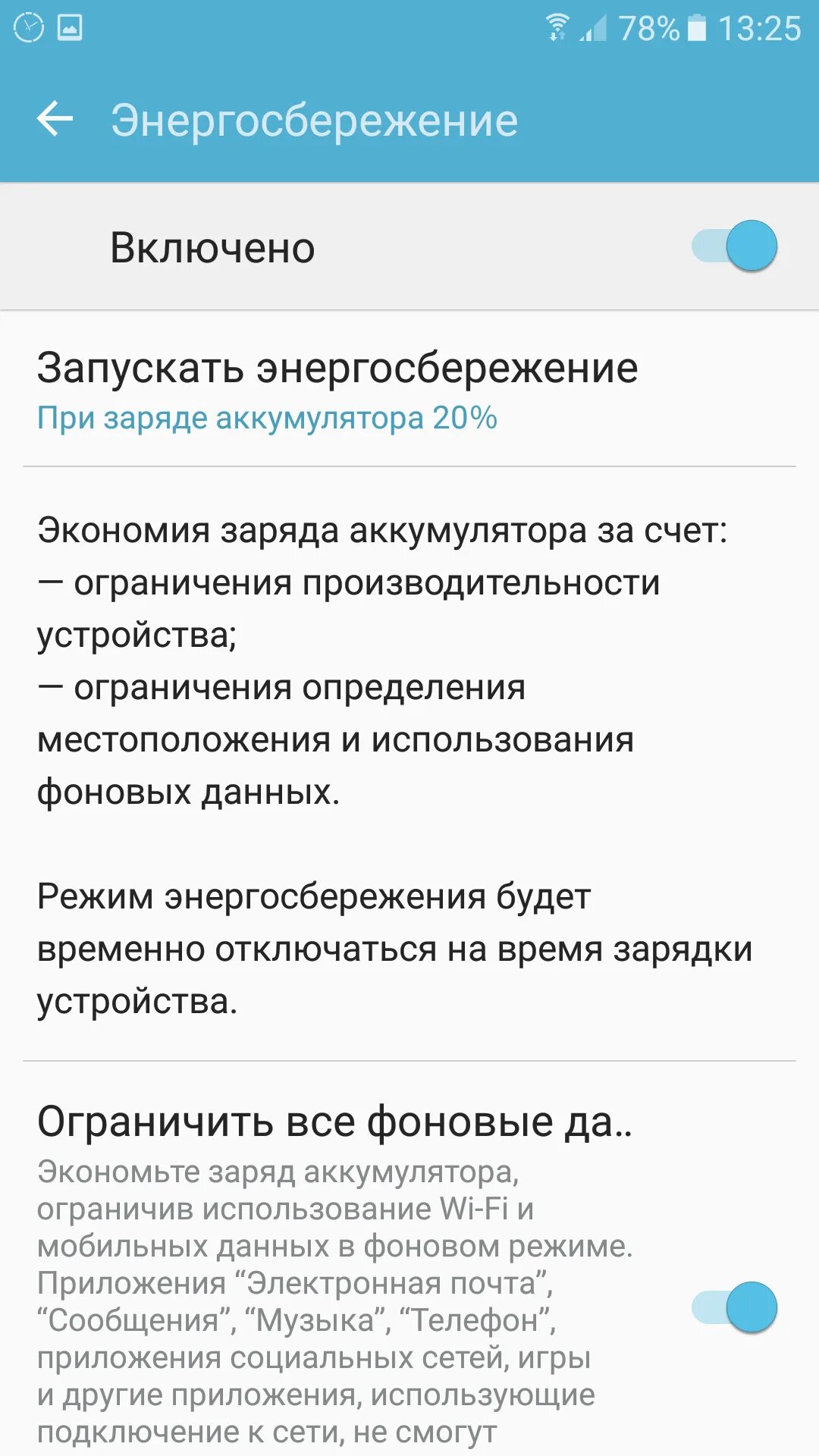Screen dimensions: 819x1456
Task: Turn off the Включено power saving switch
Action: (734, 246)
